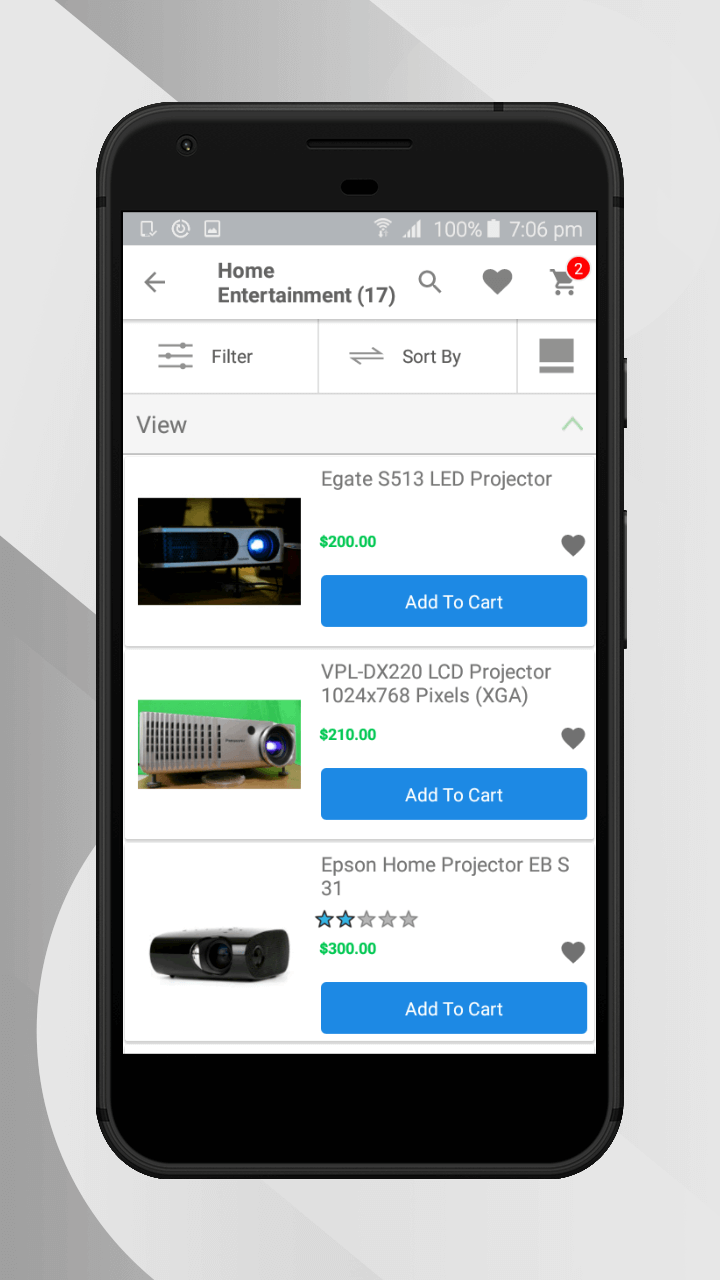This screenshot has height=1280, width=720.
Task: Add Epson Home Projector EB S 31 to cart
Action: (x=453, y=1008)
